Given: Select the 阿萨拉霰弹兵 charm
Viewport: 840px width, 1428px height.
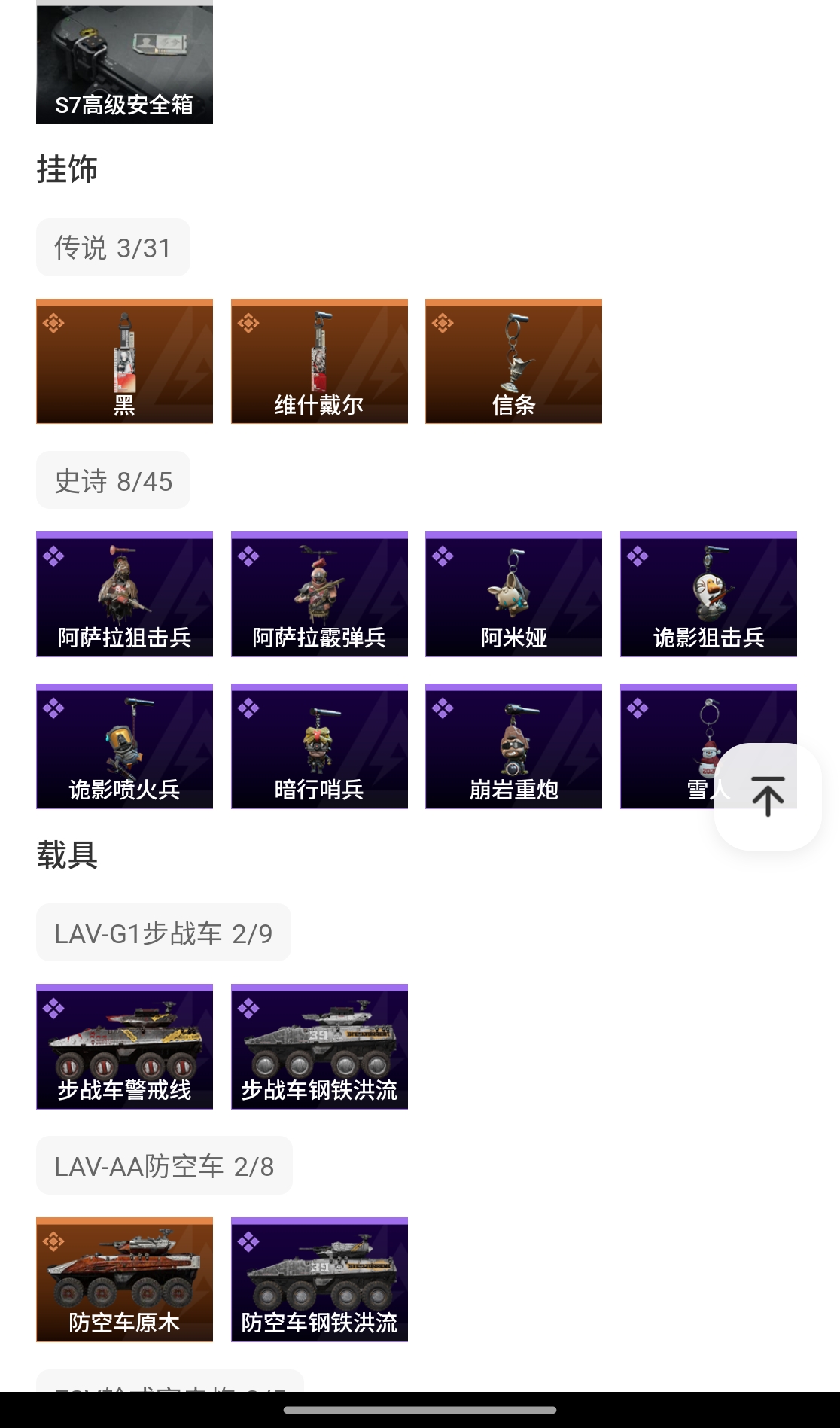Looking at the screenshot, I should pos(319,594).
